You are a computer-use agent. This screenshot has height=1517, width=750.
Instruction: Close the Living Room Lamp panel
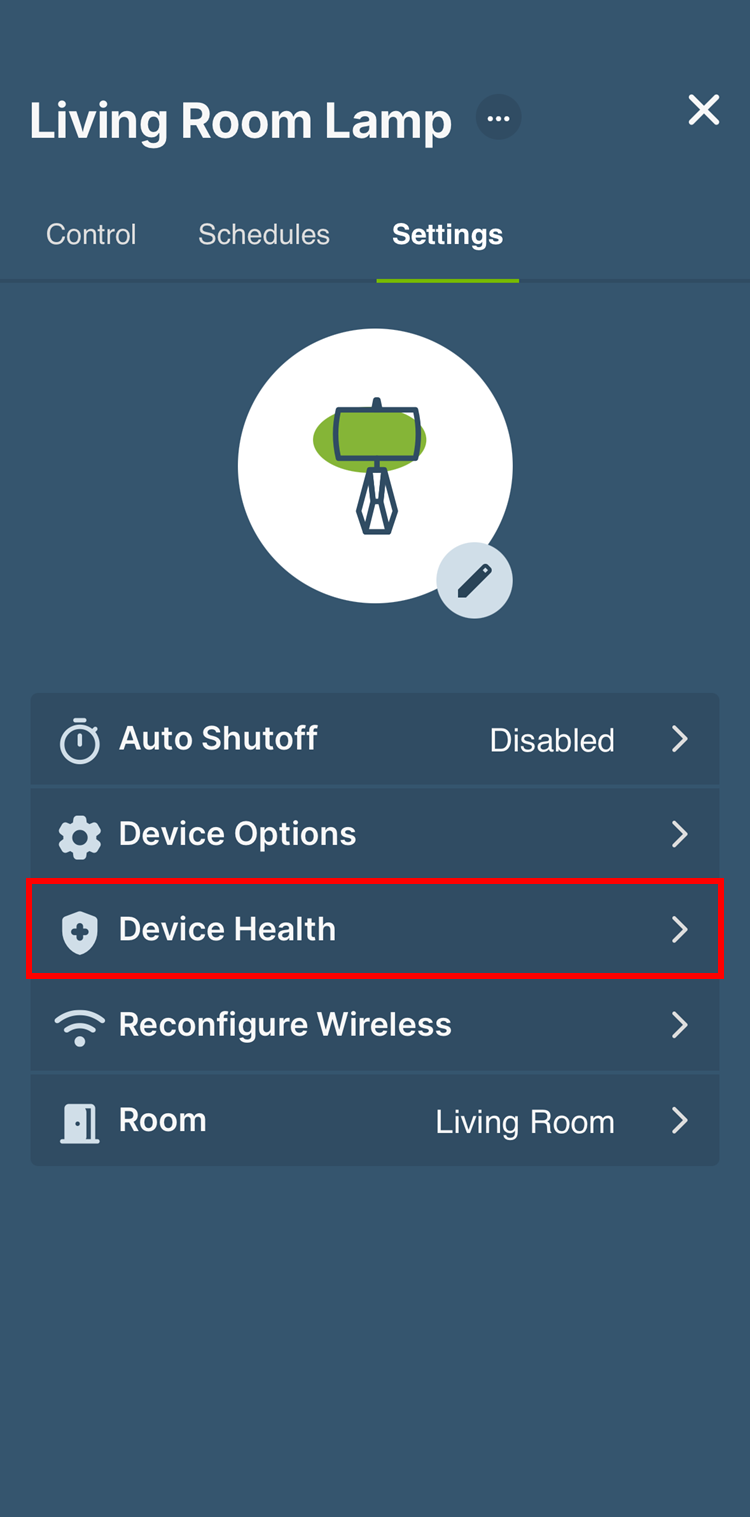click(x=704, y=110)
